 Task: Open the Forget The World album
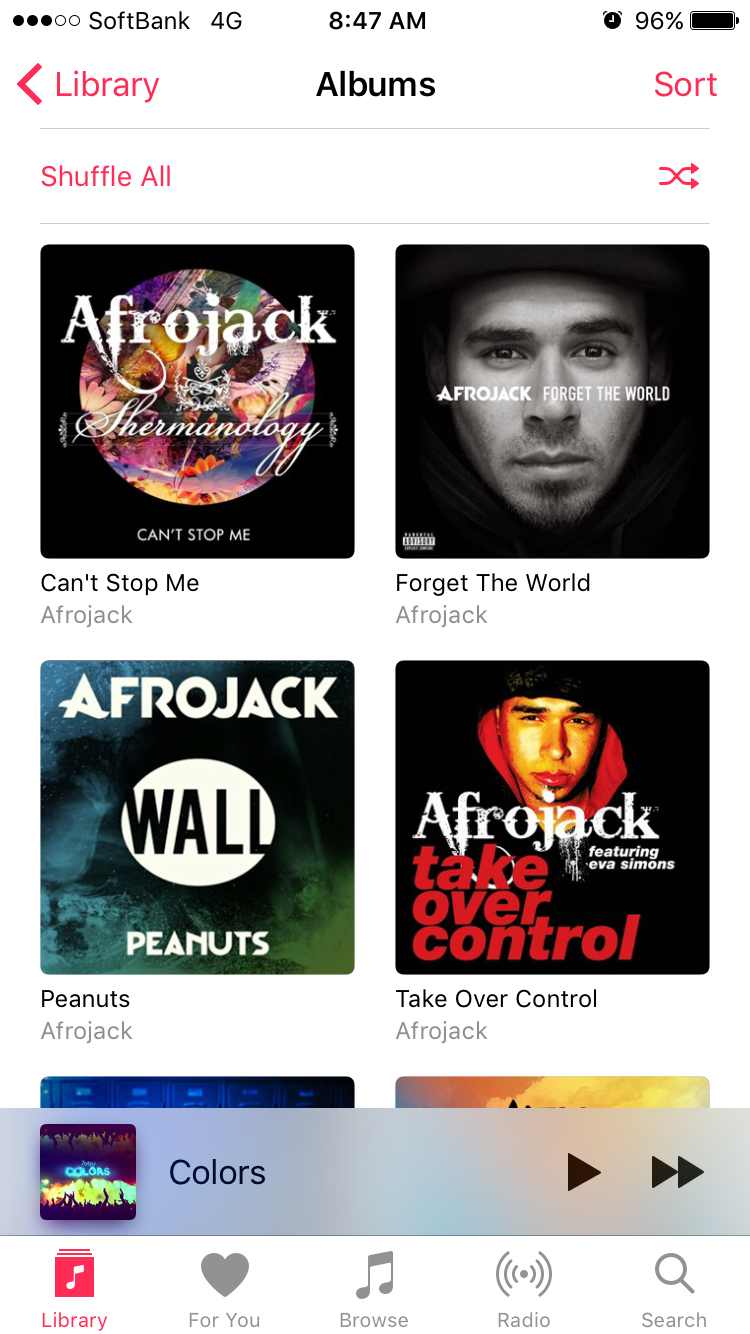pos(552,401)
